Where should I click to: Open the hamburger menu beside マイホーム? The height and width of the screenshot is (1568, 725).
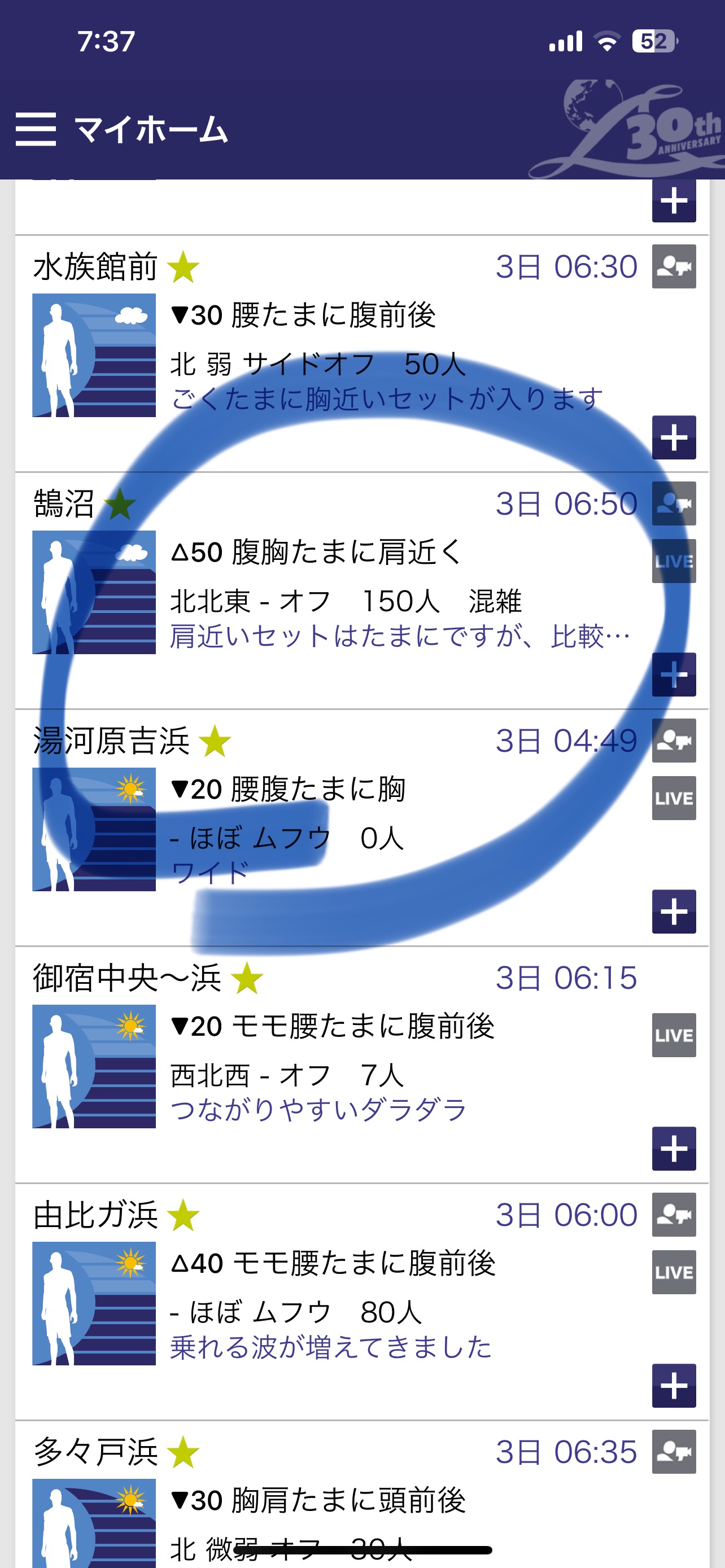pos(36,129)
